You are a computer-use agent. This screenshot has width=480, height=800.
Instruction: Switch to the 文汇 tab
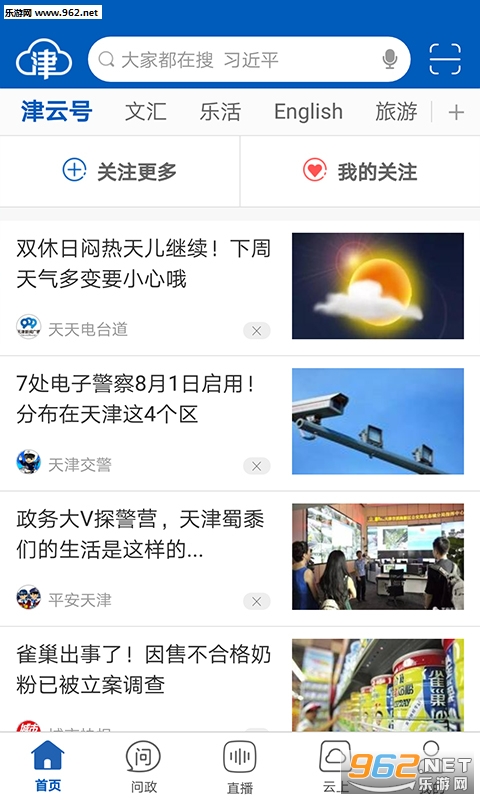145,112
